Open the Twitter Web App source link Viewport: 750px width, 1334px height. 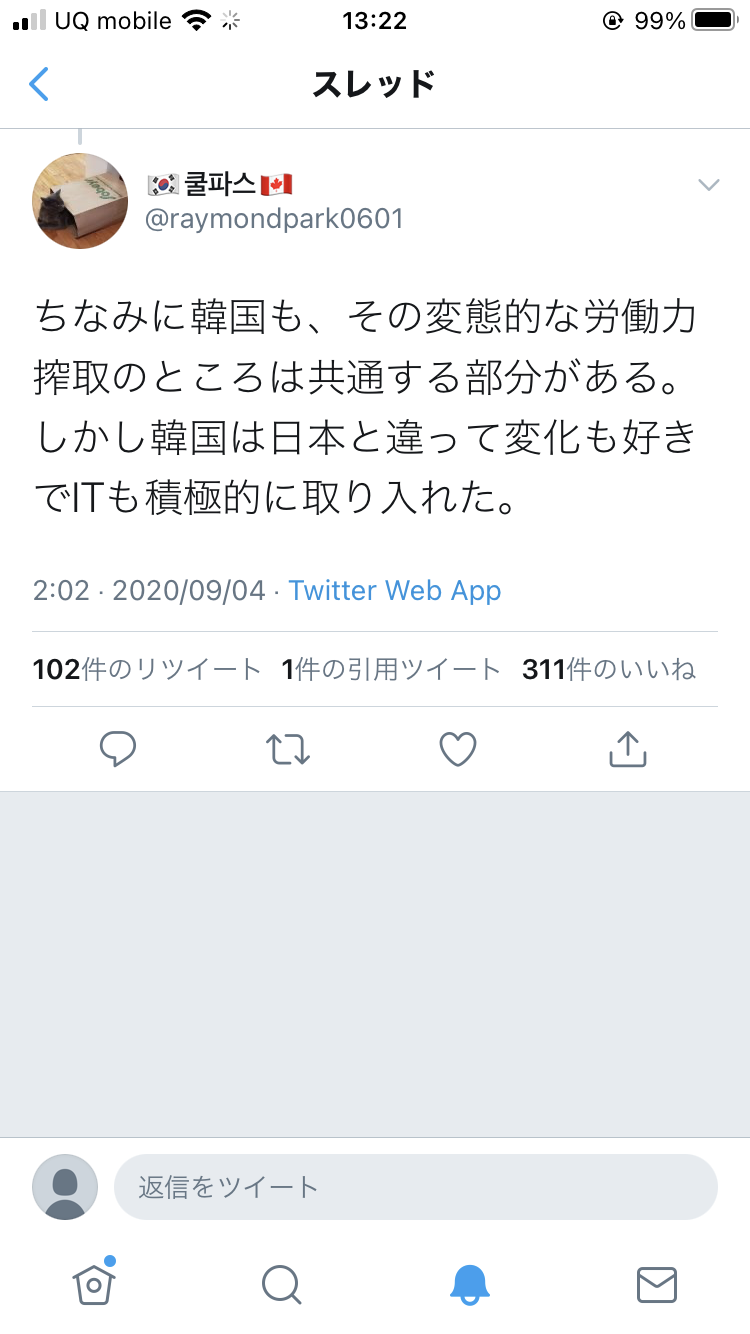click(x=395, y=590)
